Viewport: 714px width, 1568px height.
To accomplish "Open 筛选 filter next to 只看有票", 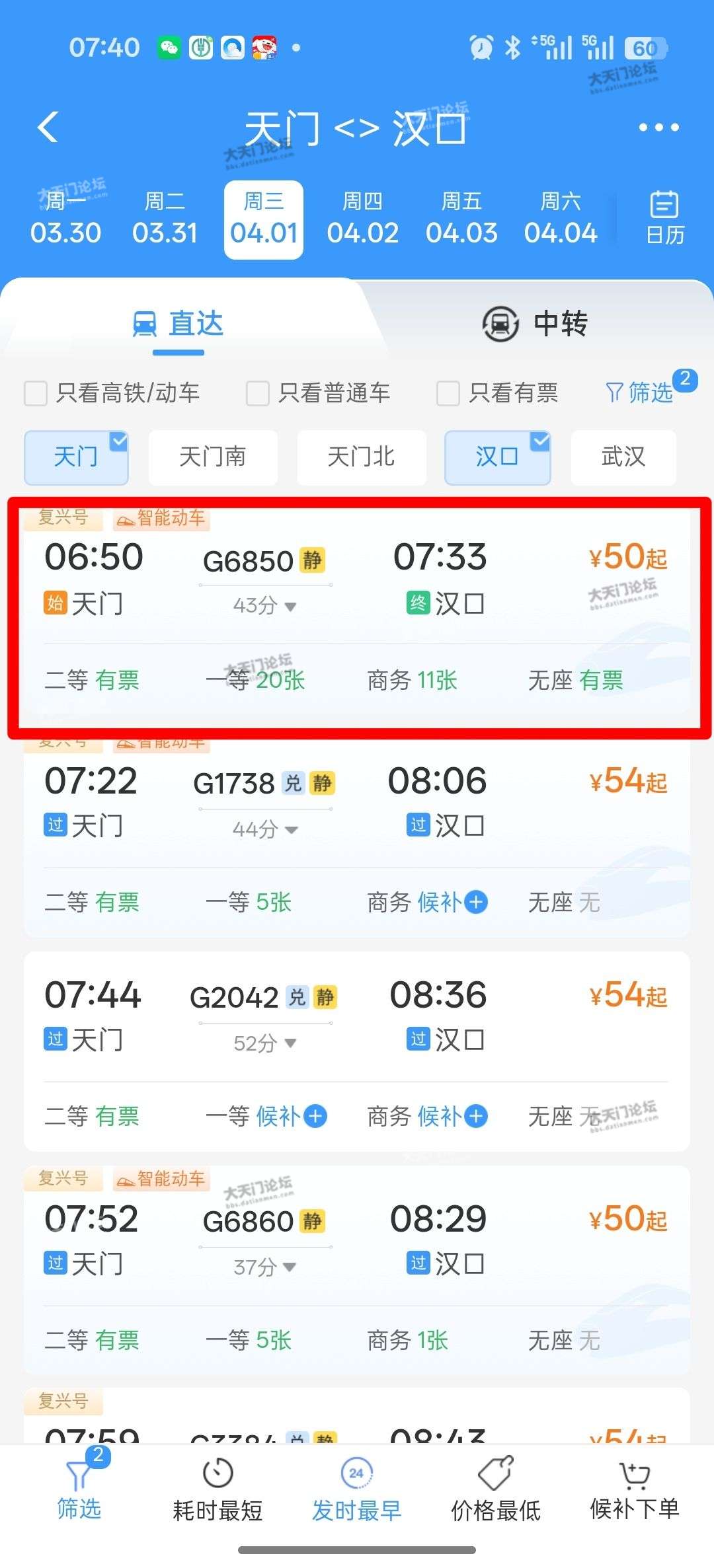I will coord(640,392).
